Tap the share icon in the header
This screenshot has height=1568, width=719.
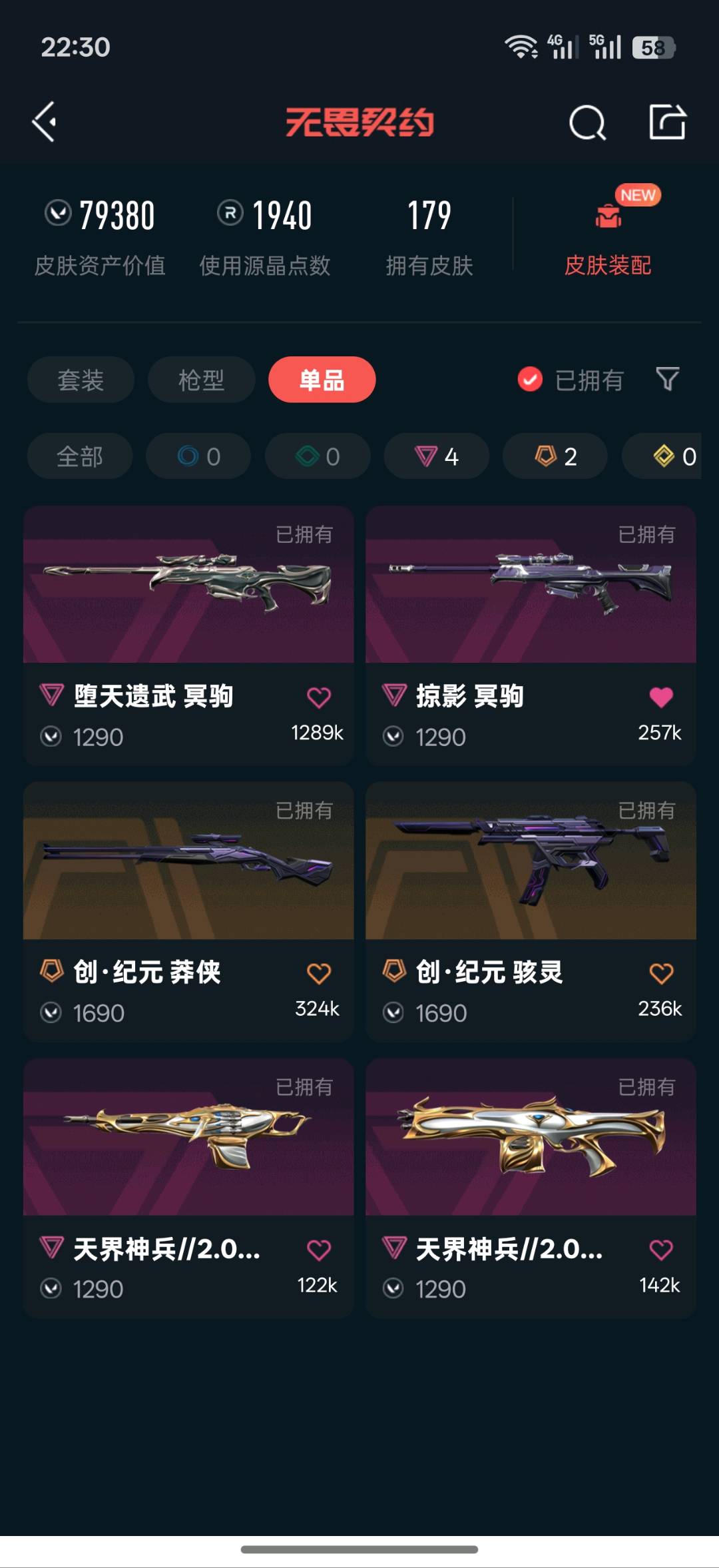(668, 122)
